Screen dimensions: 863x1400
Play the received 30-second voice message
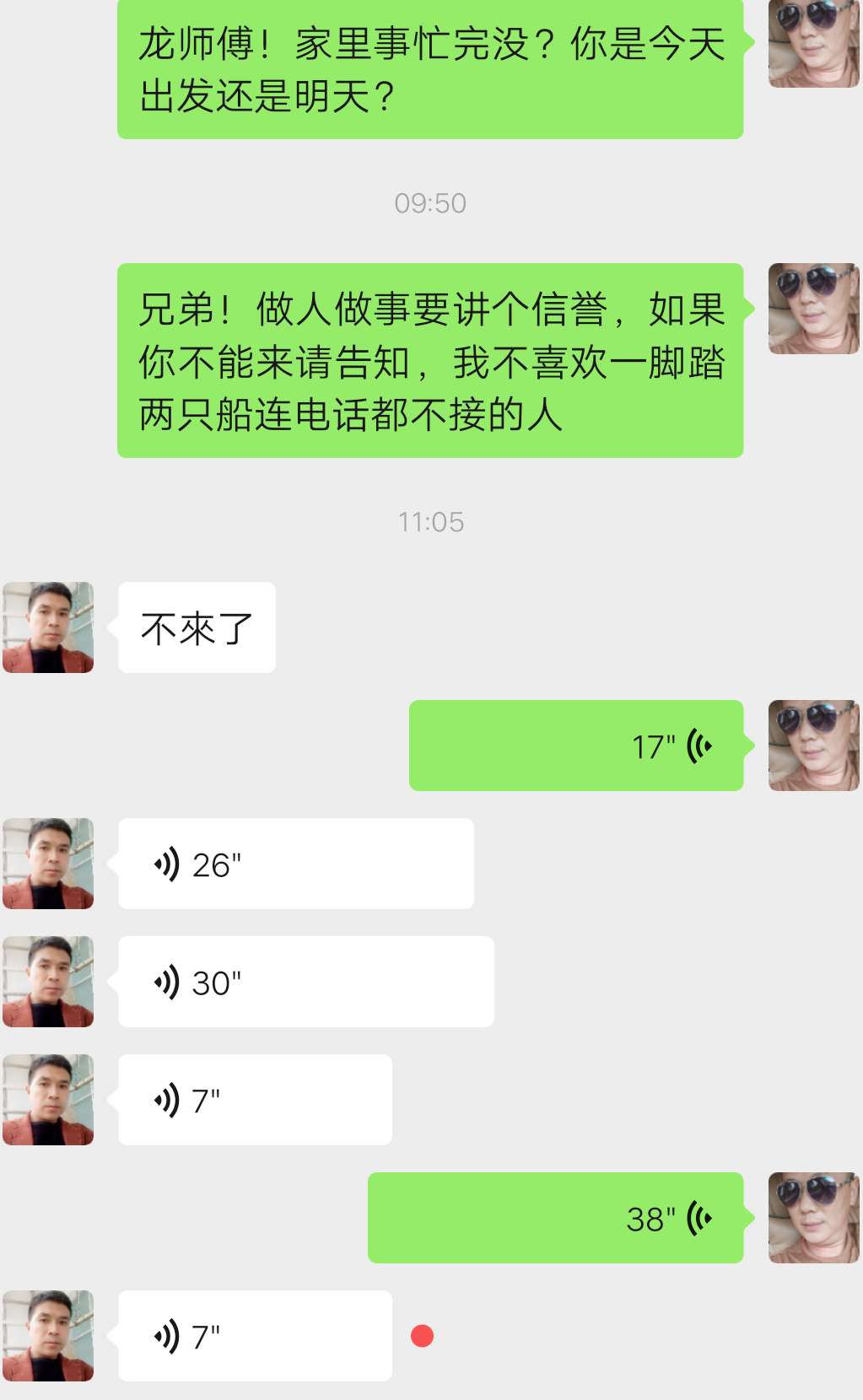click(305, 982)
